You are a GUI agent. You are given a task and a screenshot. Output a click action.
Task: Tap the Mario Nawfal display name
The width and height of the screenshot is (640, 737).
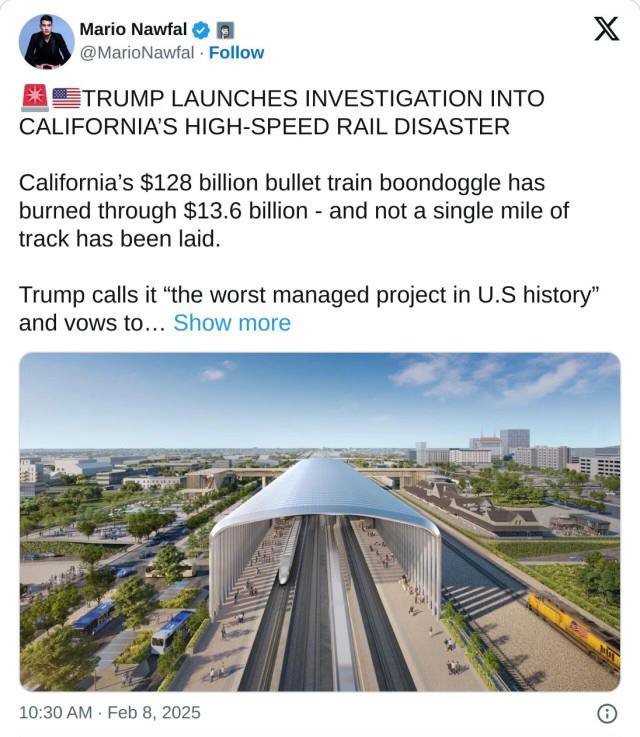point(131,28)
